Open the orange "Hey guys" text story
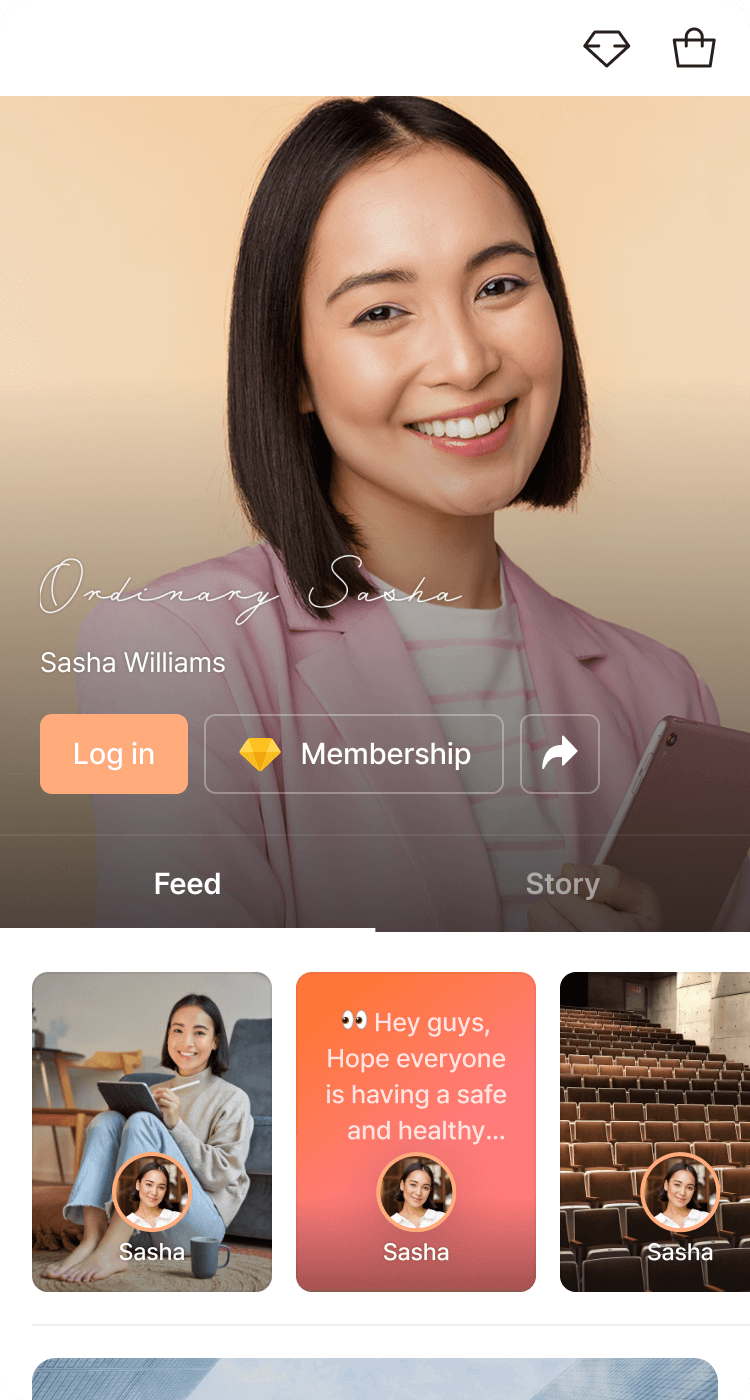This screenshot has height=1400, width=750. tap(416, 1132)
